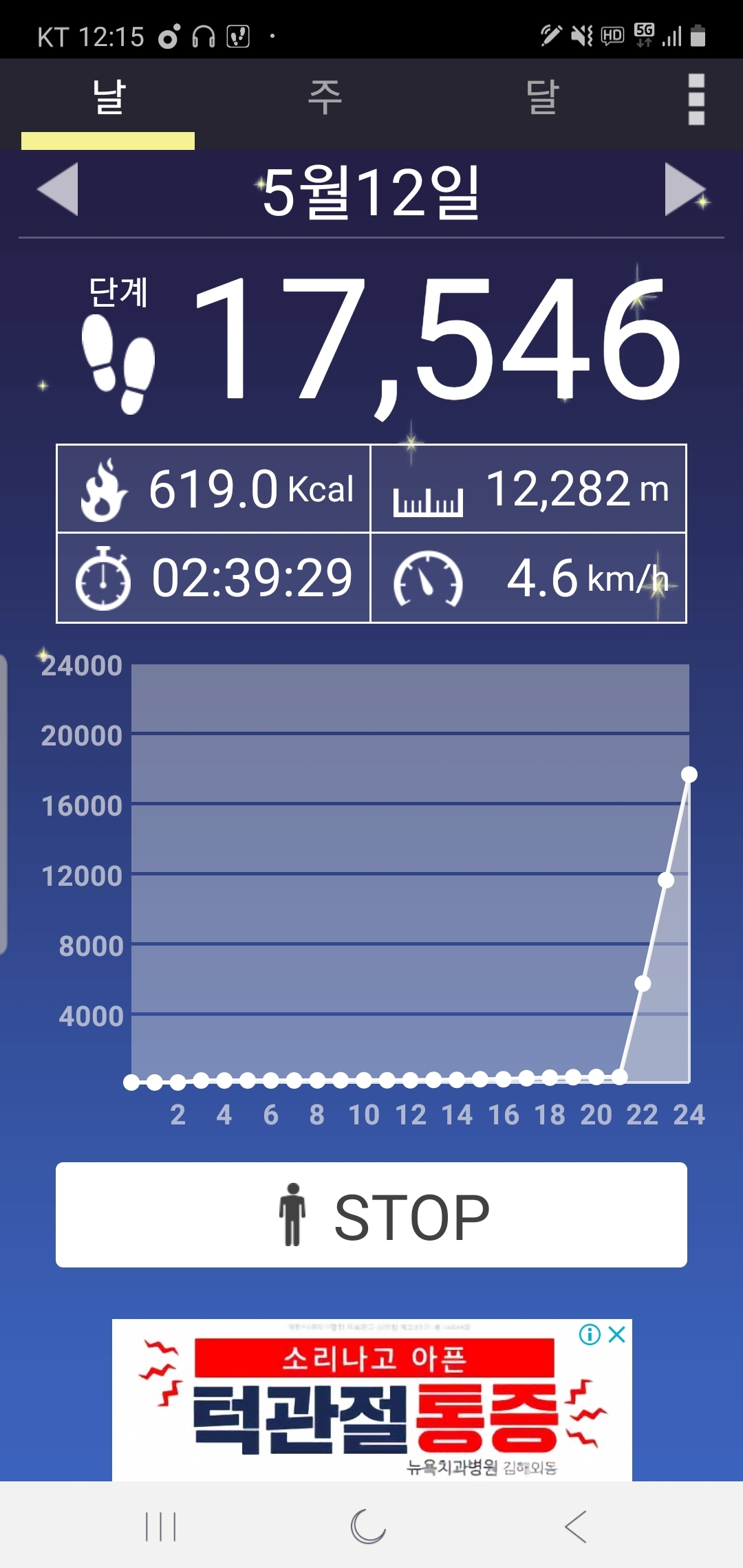Tap the STOP button
743x1568 pixels.
[x=371, y=1215]
